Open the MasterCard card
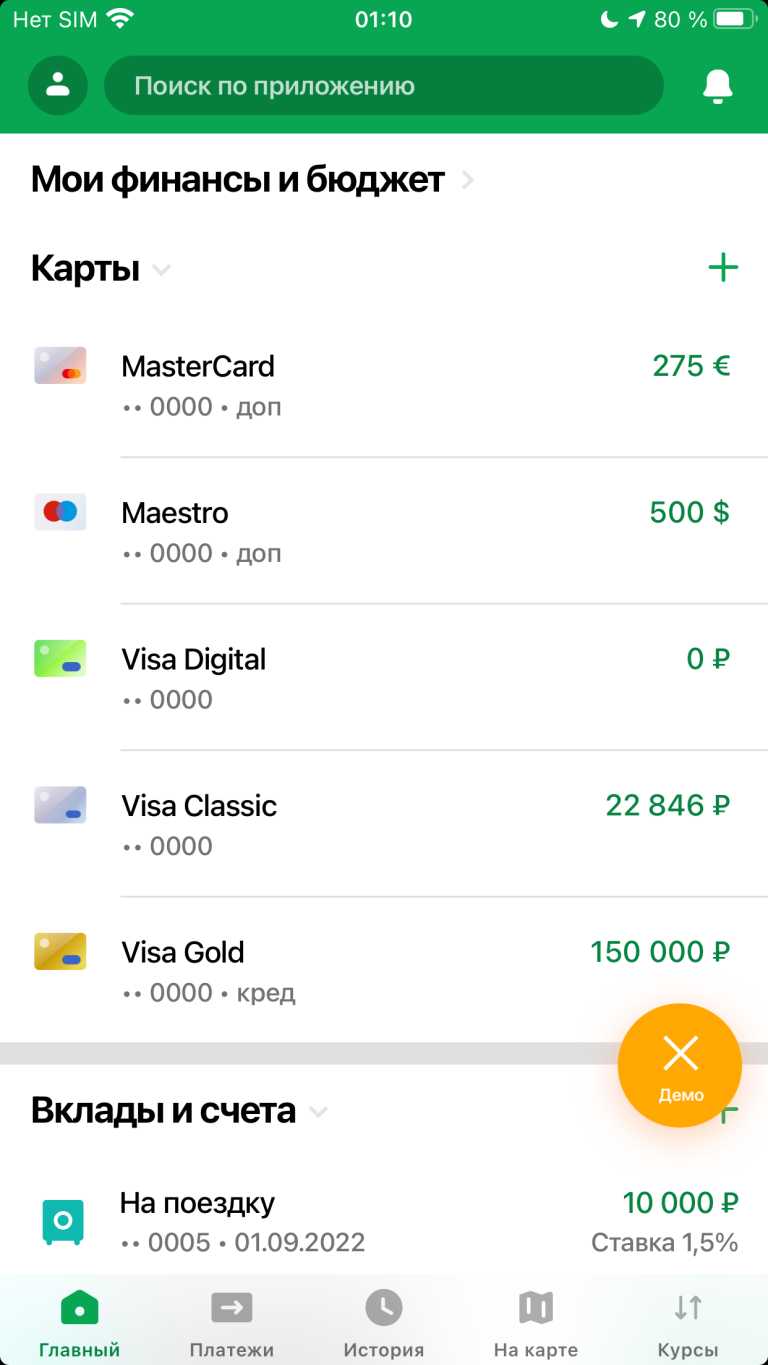Image resolution: width=768 pixels, height=1365 pixels. pyautogui.click(x=384, y=384)
